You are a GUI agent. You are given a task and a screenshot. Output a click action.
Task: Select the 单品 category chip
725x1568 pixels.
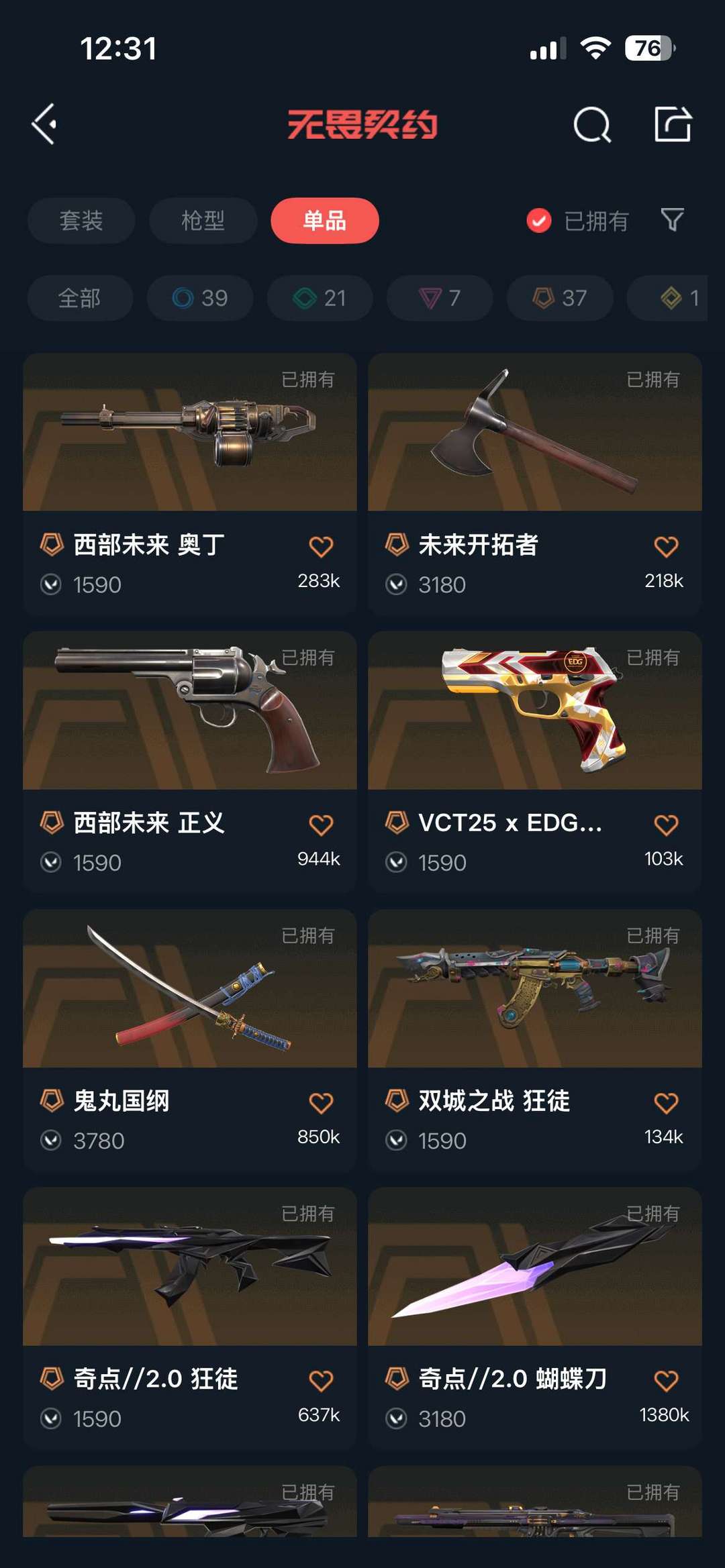pyautogui.click(x=324, y=220)
